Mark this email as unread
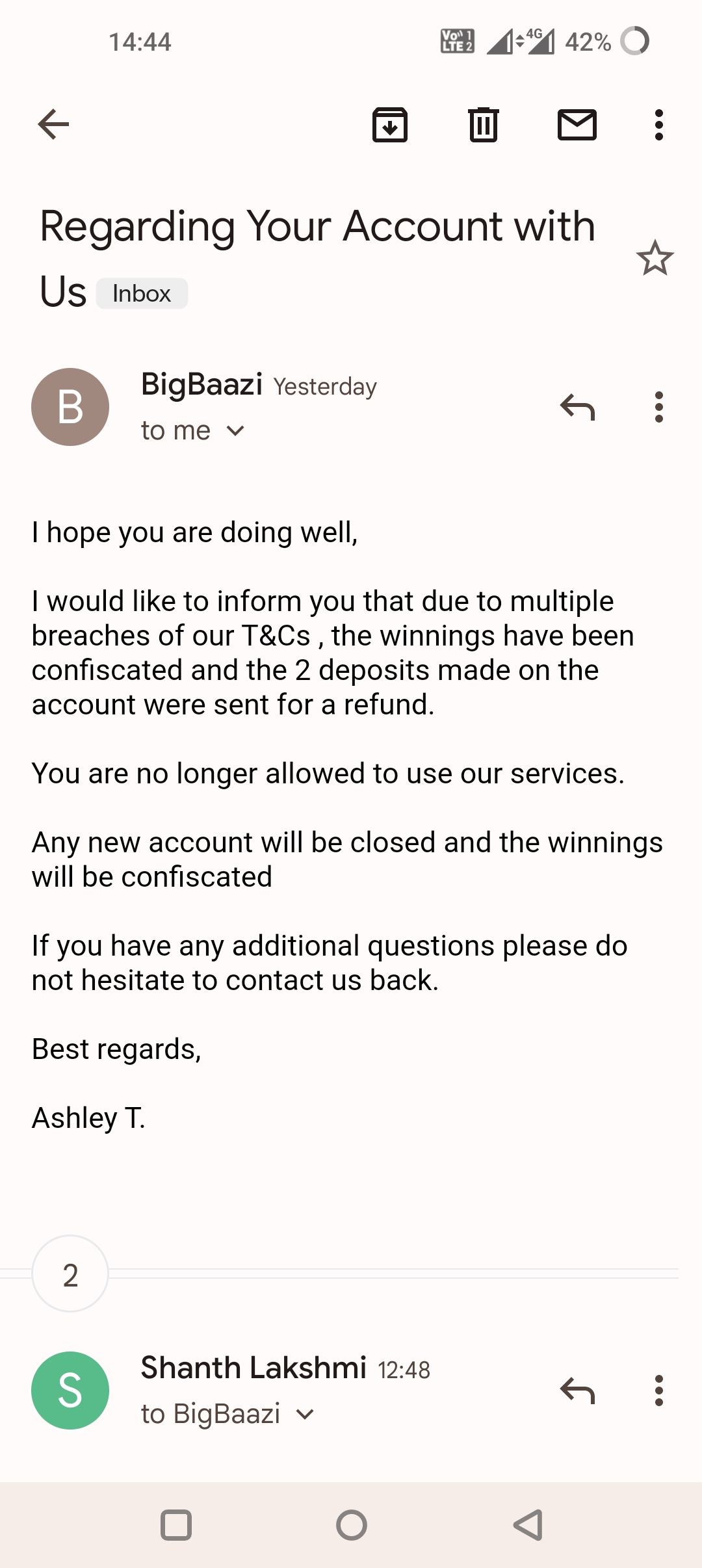 tap(577, 124)
